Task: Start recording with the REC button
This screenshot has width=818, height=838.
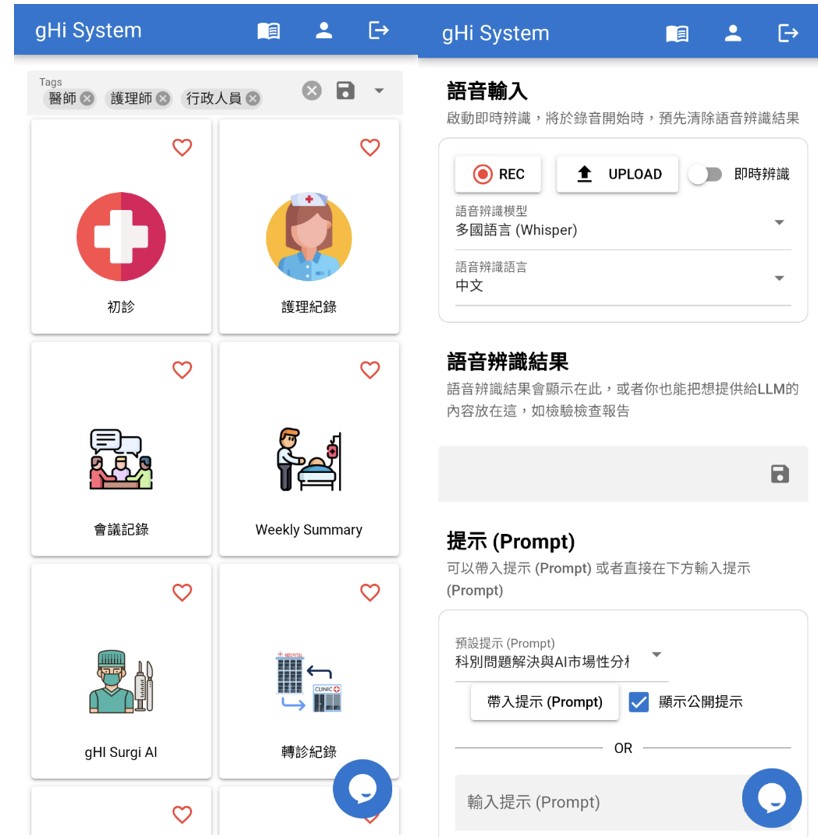Action: (498, 174)
